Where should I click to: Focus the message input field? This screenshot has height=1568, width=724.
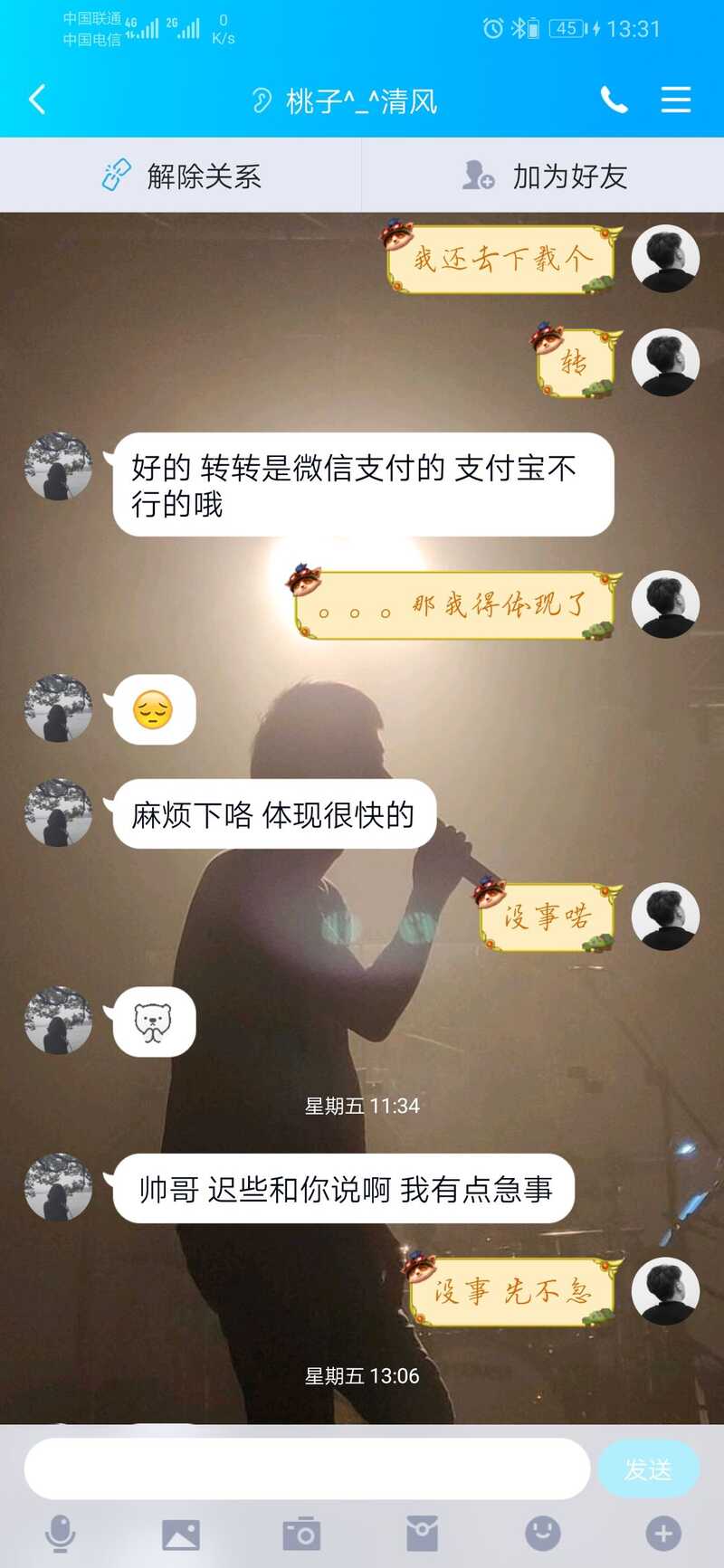tap(307, 1468)
